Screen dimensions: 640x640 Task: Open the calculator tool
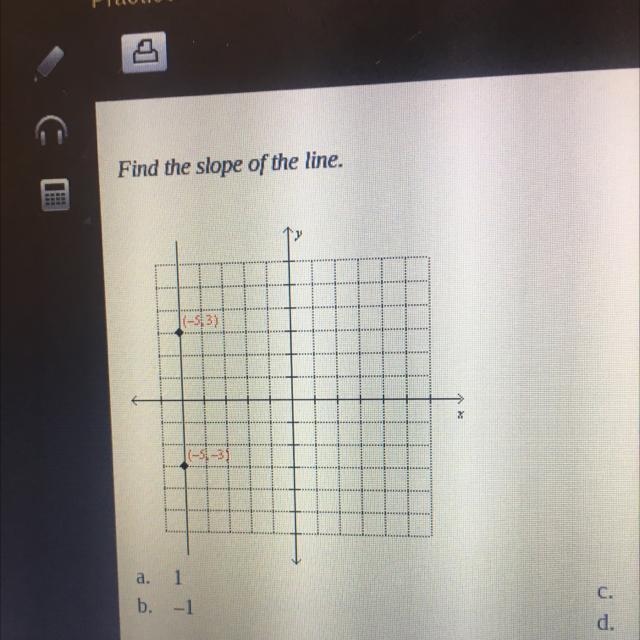pyautogui.click(x=55, y=195)
